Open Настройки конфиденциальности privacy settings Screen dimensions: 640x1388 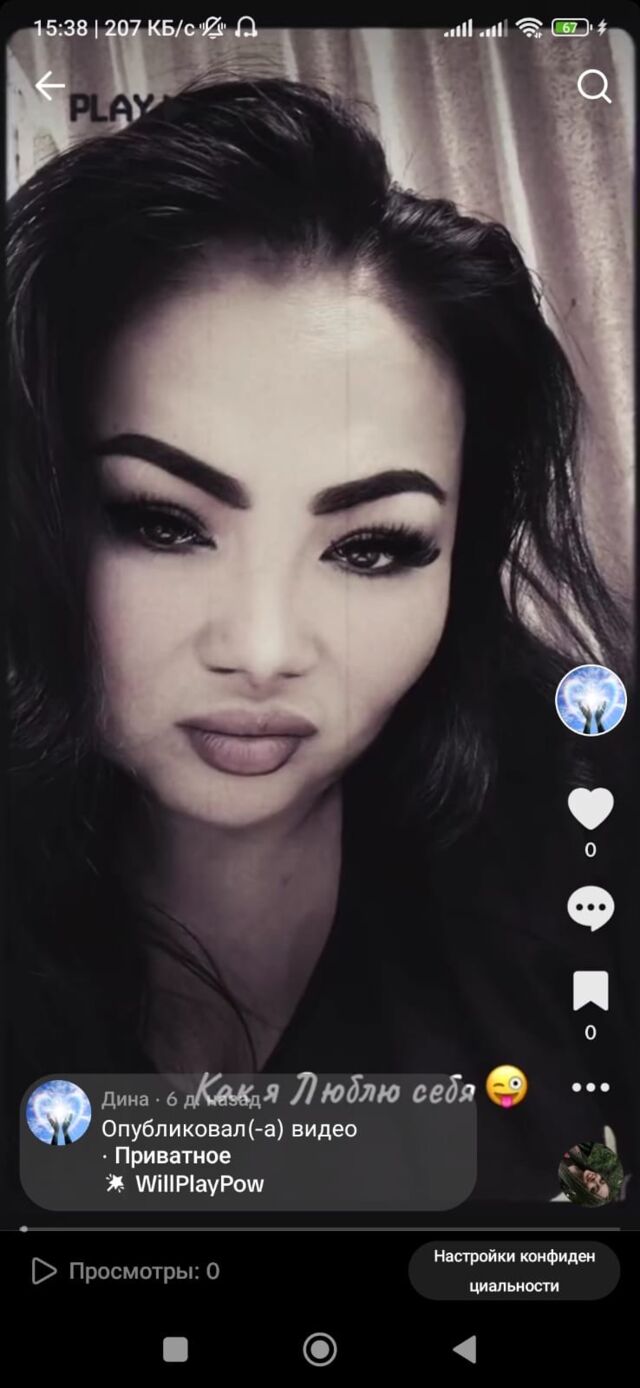(x=514, y=1271)
